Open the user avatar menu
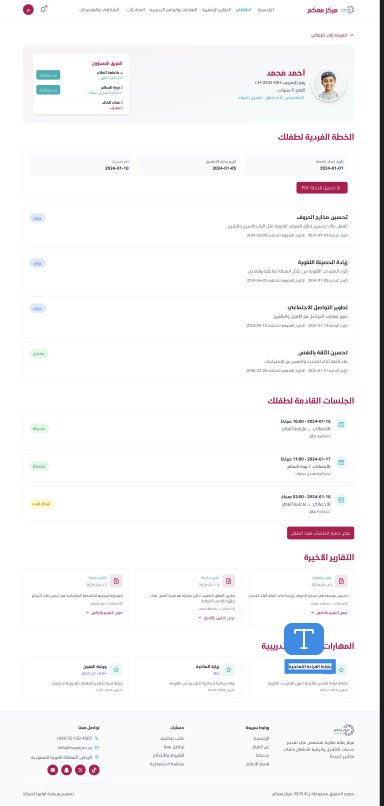 (x=28, y=10)
